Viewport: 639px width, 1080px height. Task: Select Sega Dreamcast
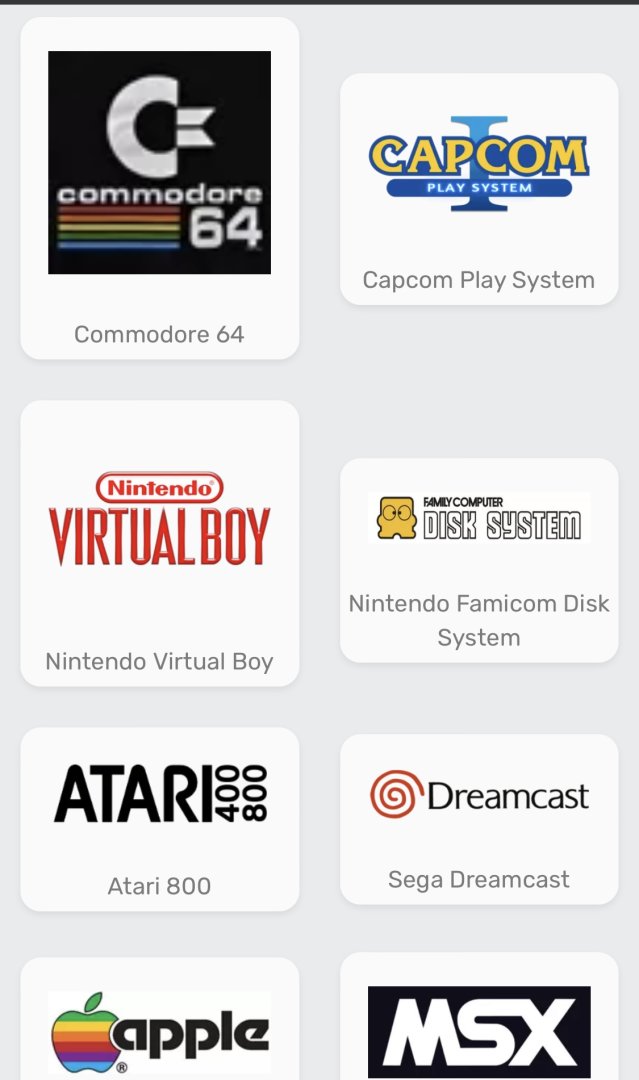tap(479, 818)
